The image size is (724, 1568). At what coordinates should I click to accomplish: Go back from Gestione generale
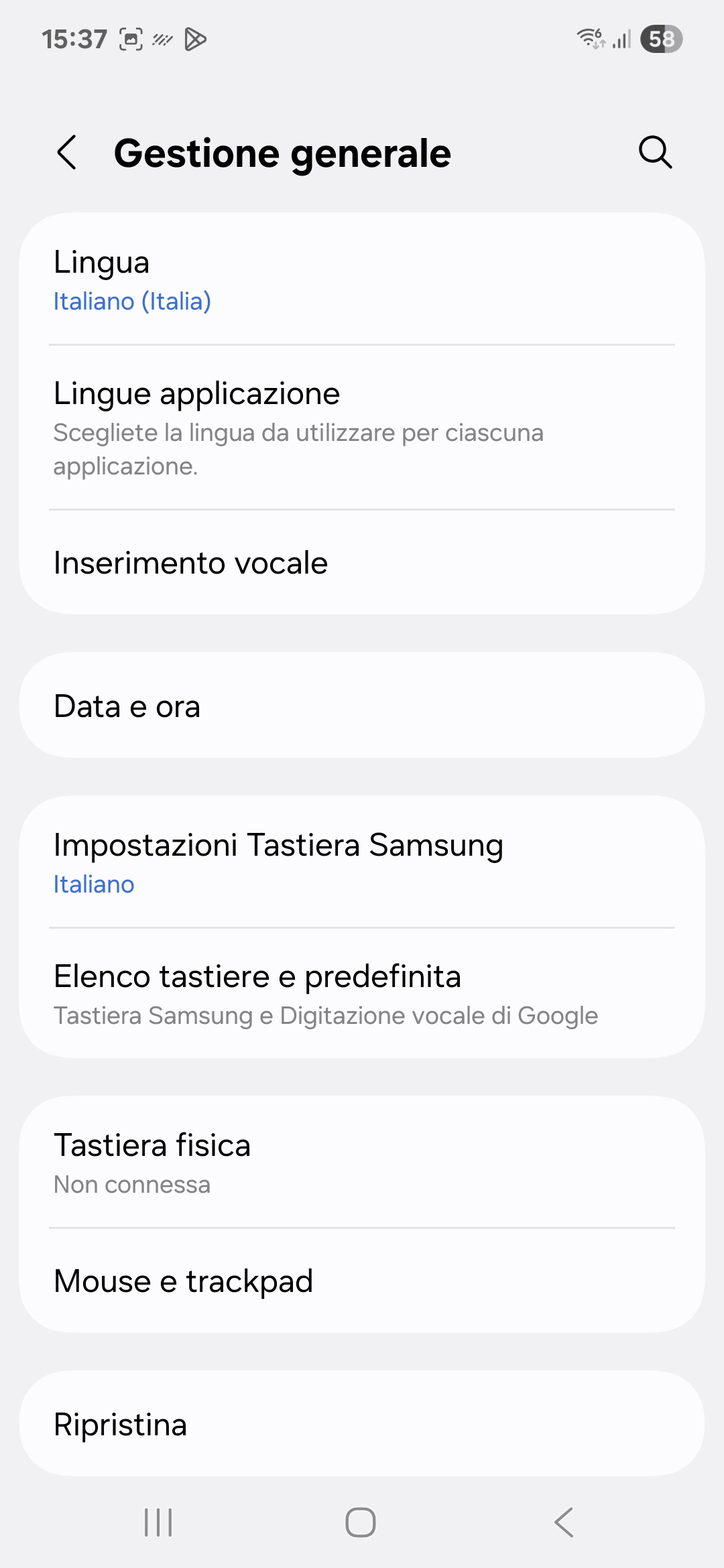coord(67,153)
